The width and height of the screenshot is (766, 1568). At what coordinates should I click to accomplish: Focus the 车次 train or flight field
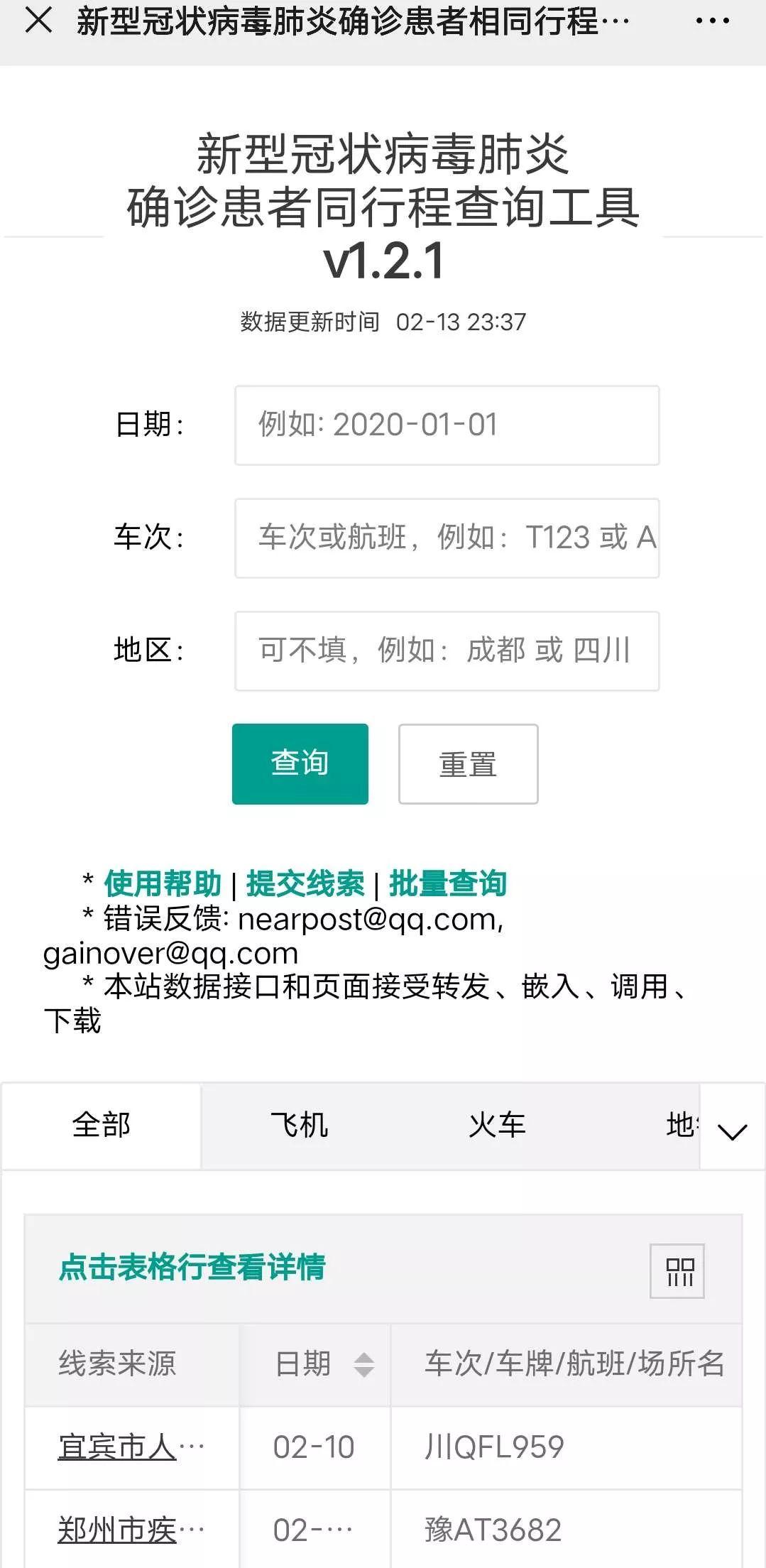click(x=447, y=538)
